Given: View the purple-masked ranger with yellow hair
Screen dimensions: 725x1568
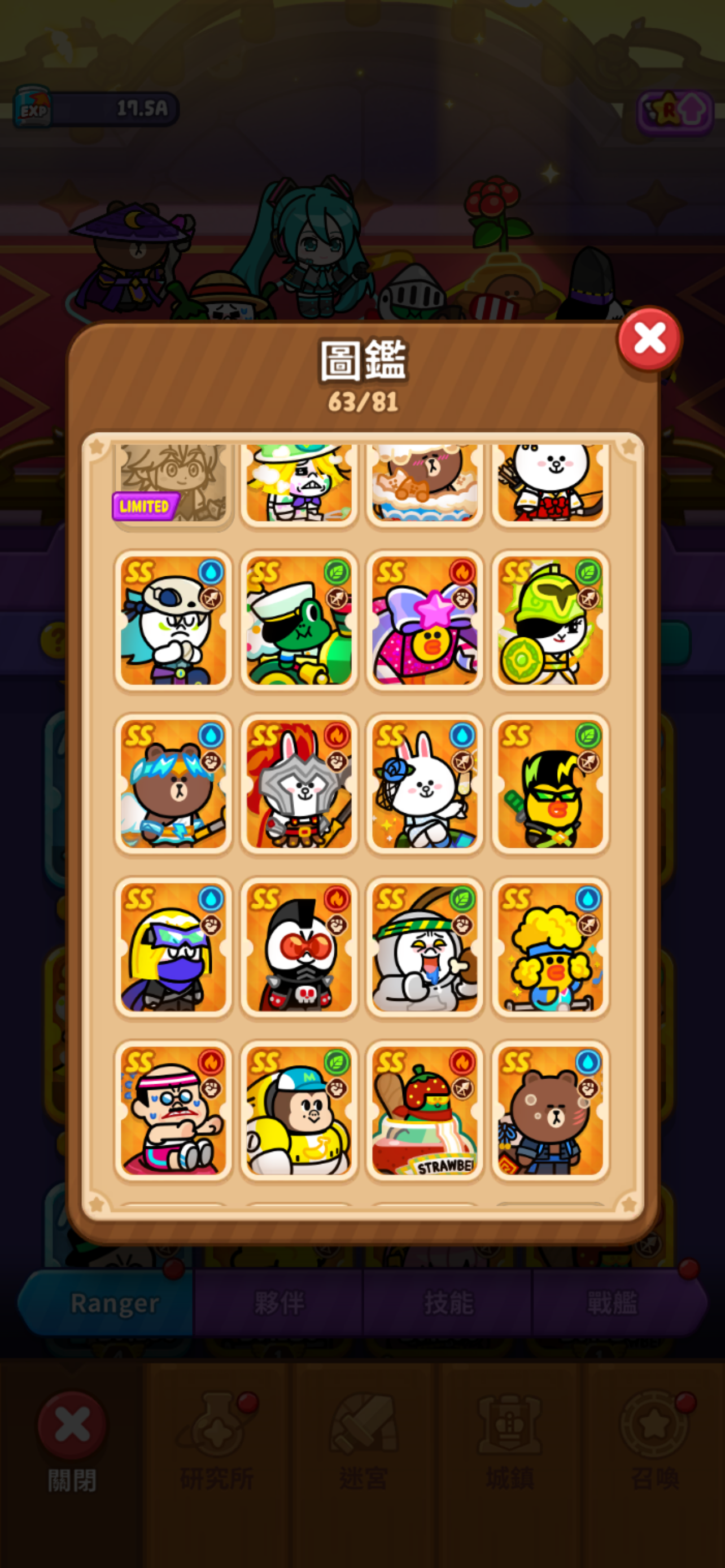Looking at the screenshot, I should click(173, 947).
